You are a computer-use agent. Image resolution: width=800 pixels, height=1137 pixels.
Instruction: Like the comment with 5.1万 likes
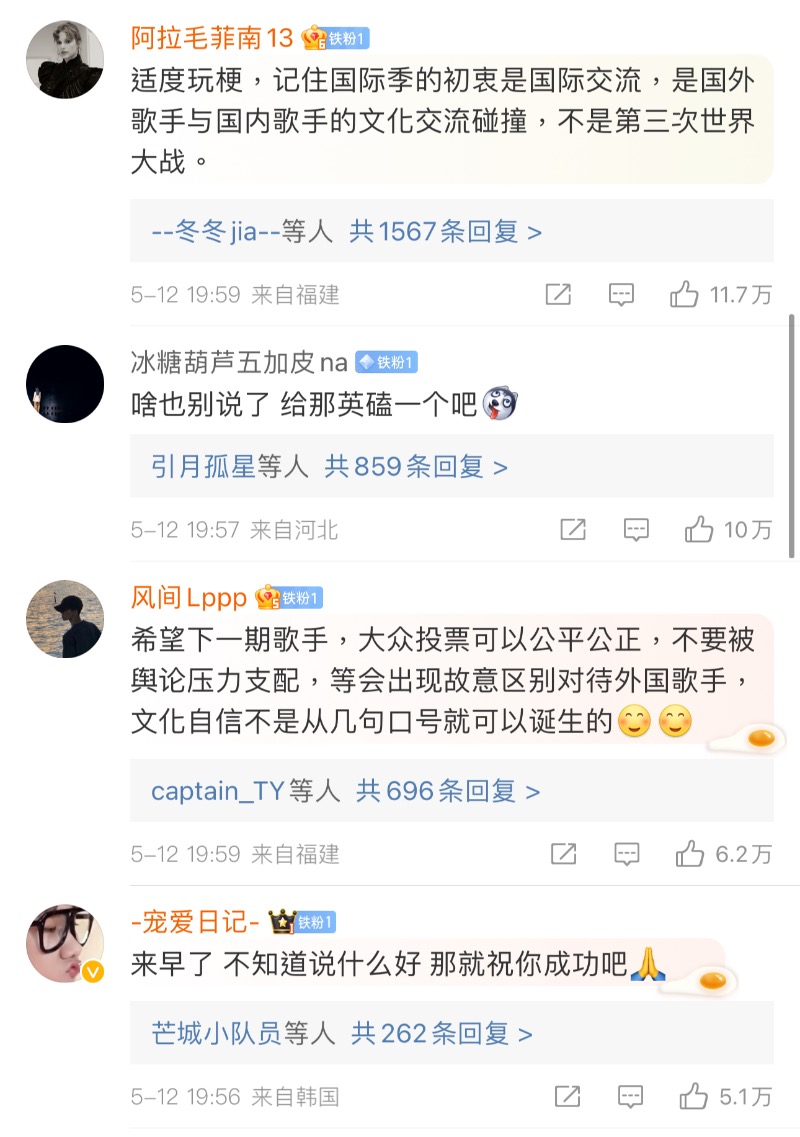click(x=694, y=1097)
